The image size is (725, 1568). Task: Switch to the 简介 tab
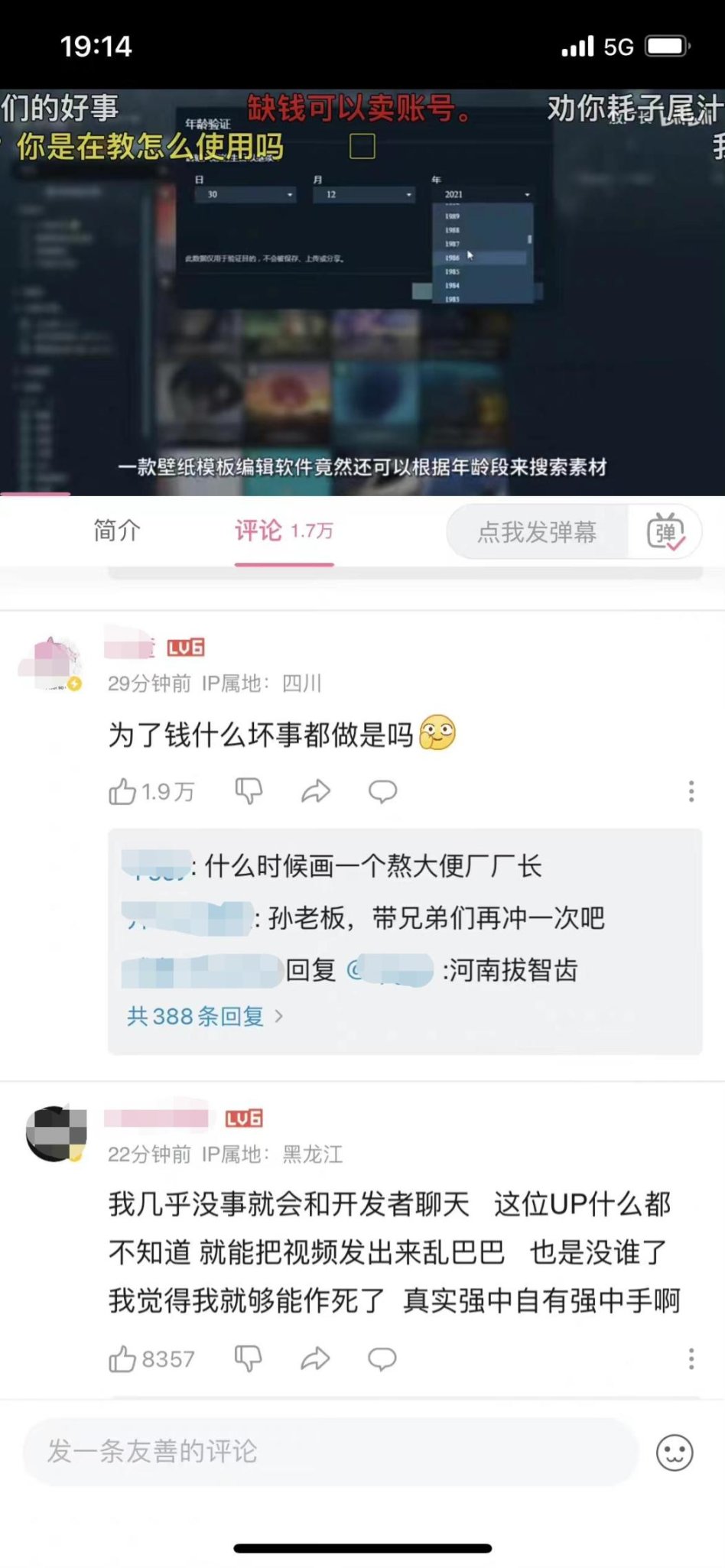pos(117,531)
